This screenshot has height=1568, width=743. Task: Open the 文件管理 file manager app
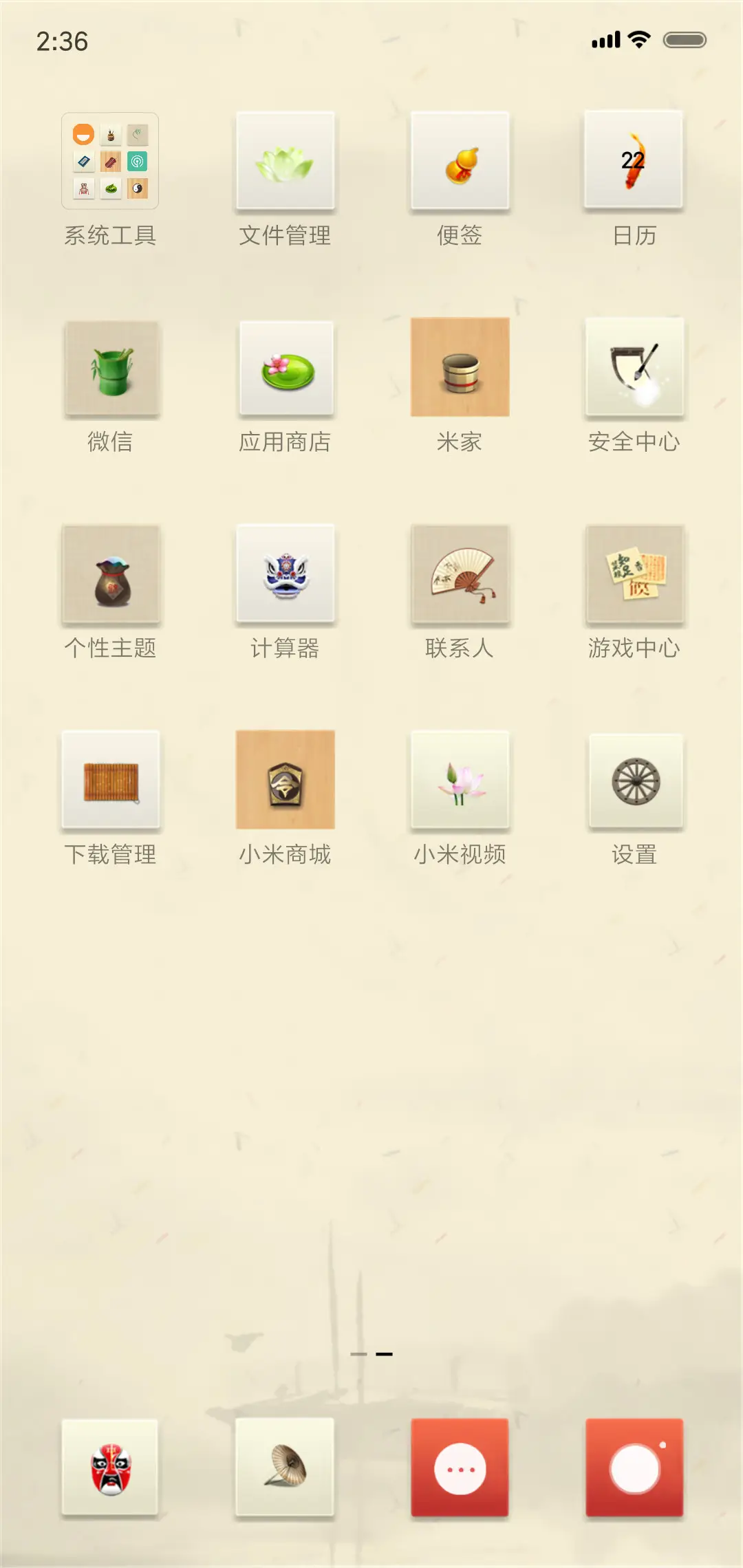click(286, 162)
